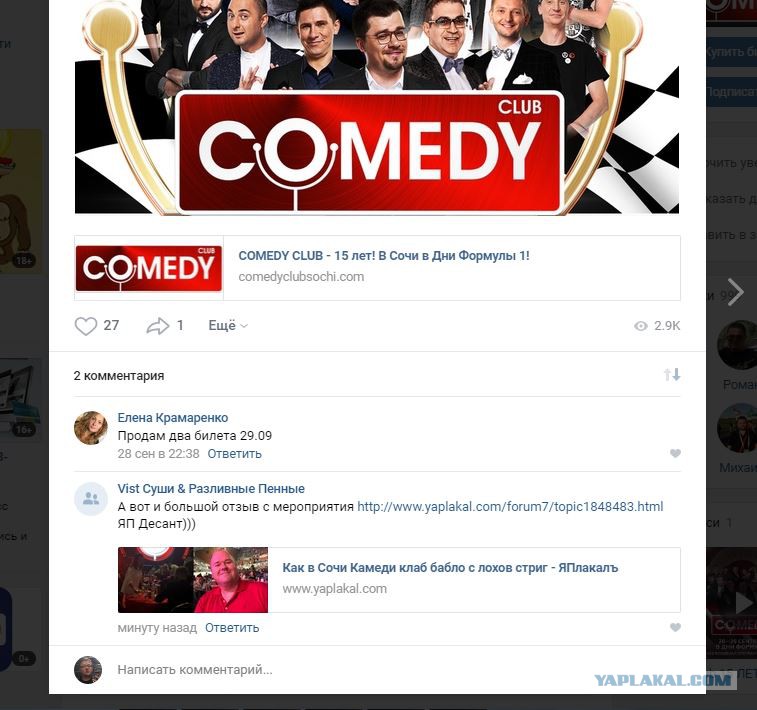This screenshot has width=757, height=710.
Task: Expand the Ещё dropdown menu
Action: [x=228, y=325]
